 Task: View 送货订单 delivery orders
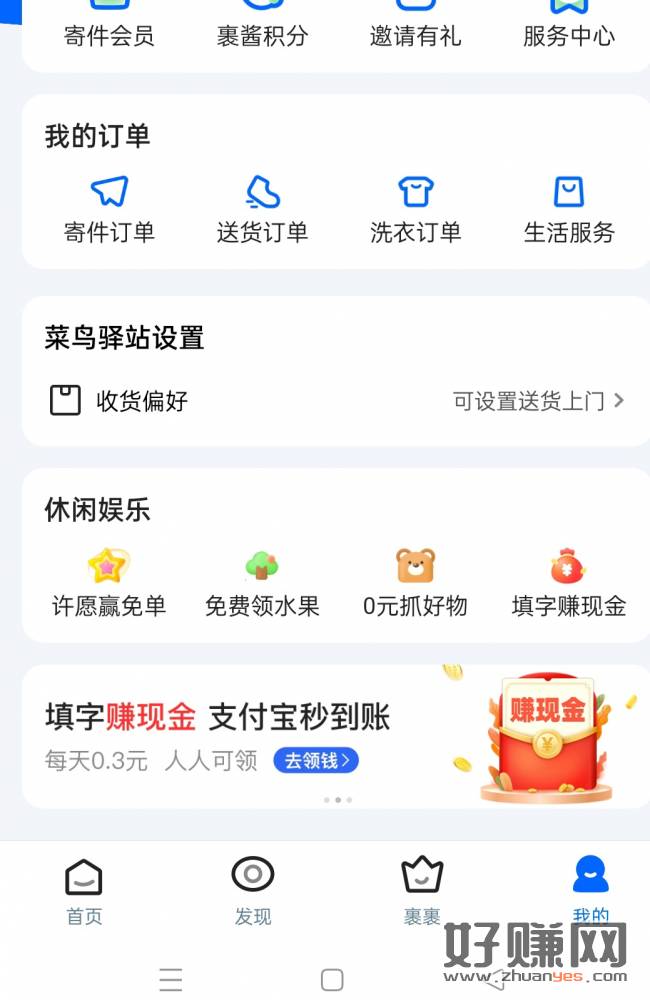pos(262,208)
